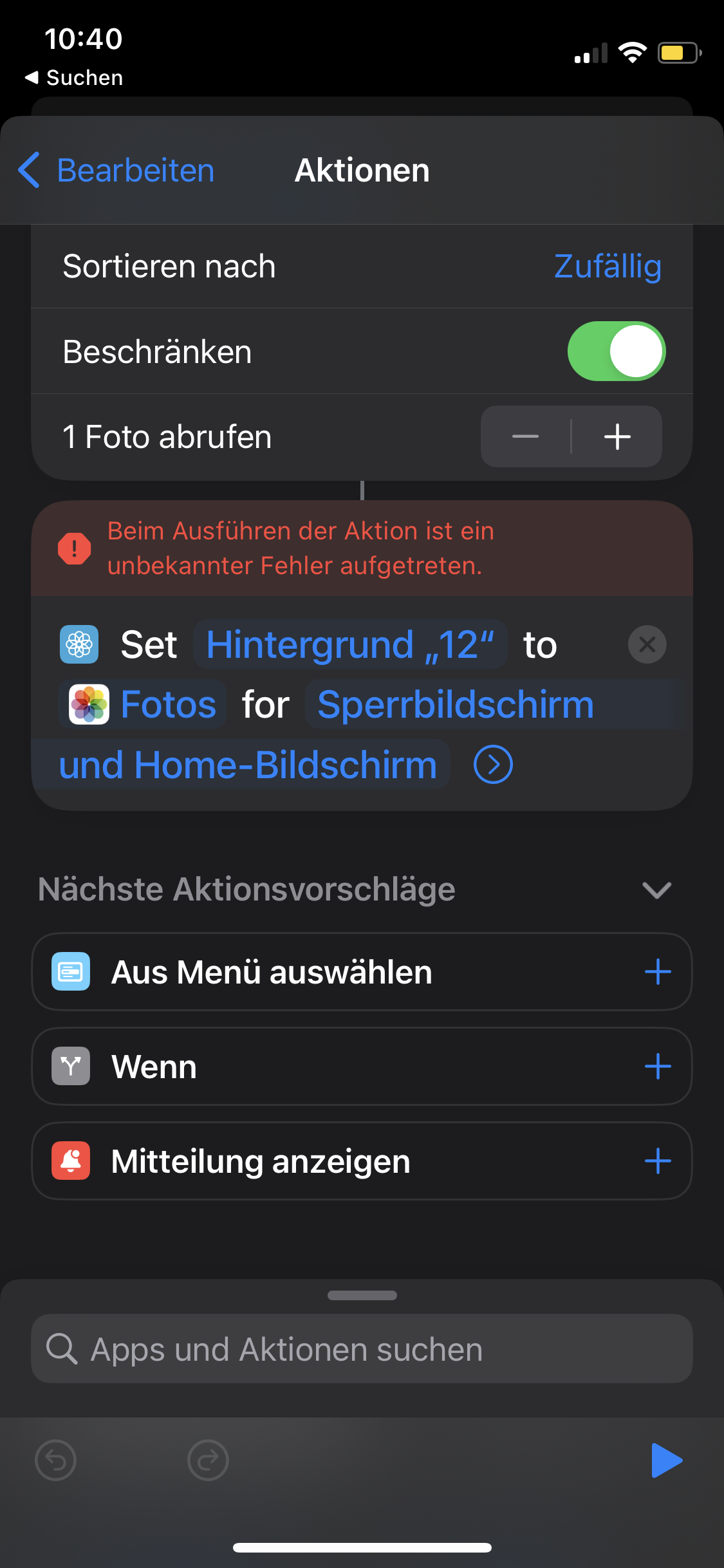This screenshot has height=1568, width=724.
Task: Remove the Set wallpaper action
Action: point(647,644)
